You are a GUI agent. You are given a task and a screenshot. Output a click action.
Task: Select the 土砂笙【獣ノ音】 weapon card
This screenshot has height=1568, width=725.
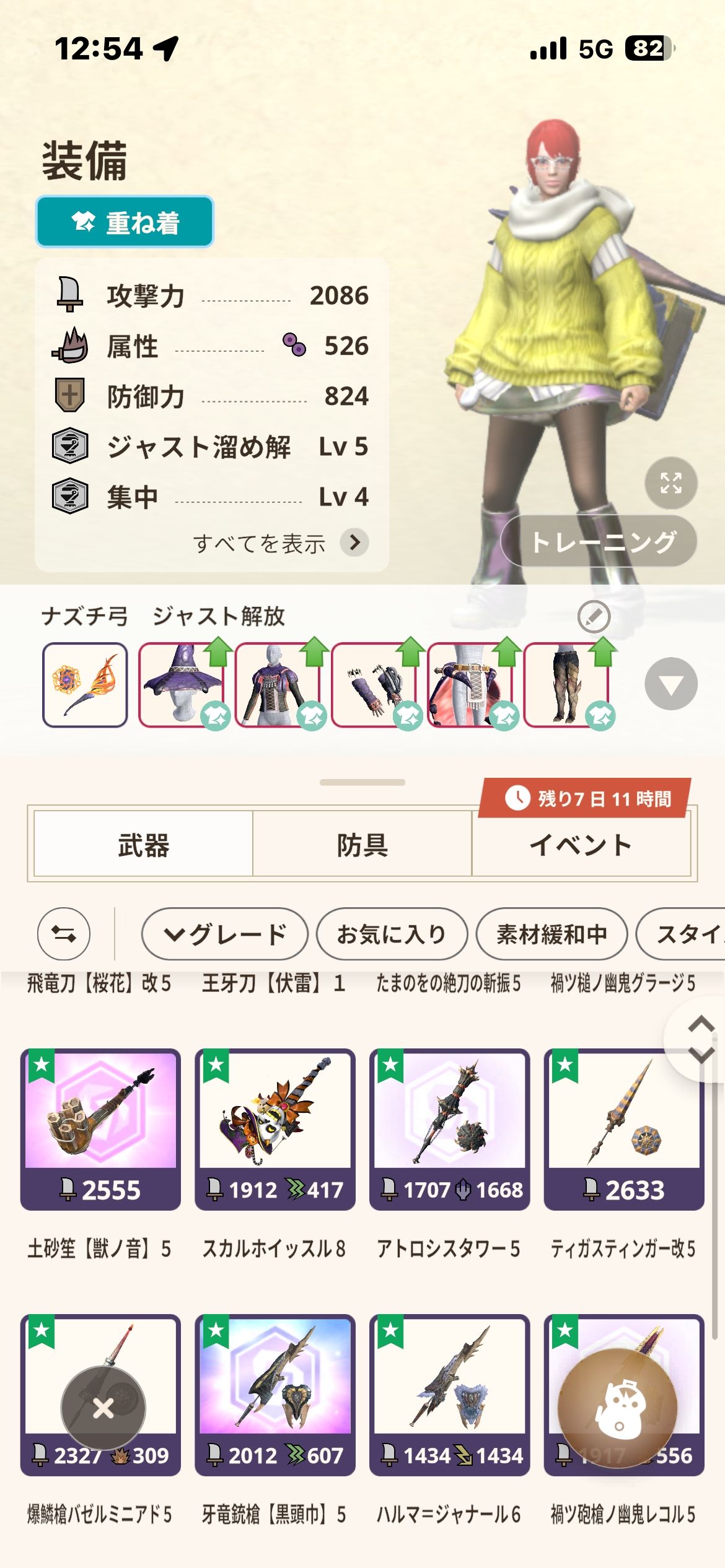(100, 1128)
